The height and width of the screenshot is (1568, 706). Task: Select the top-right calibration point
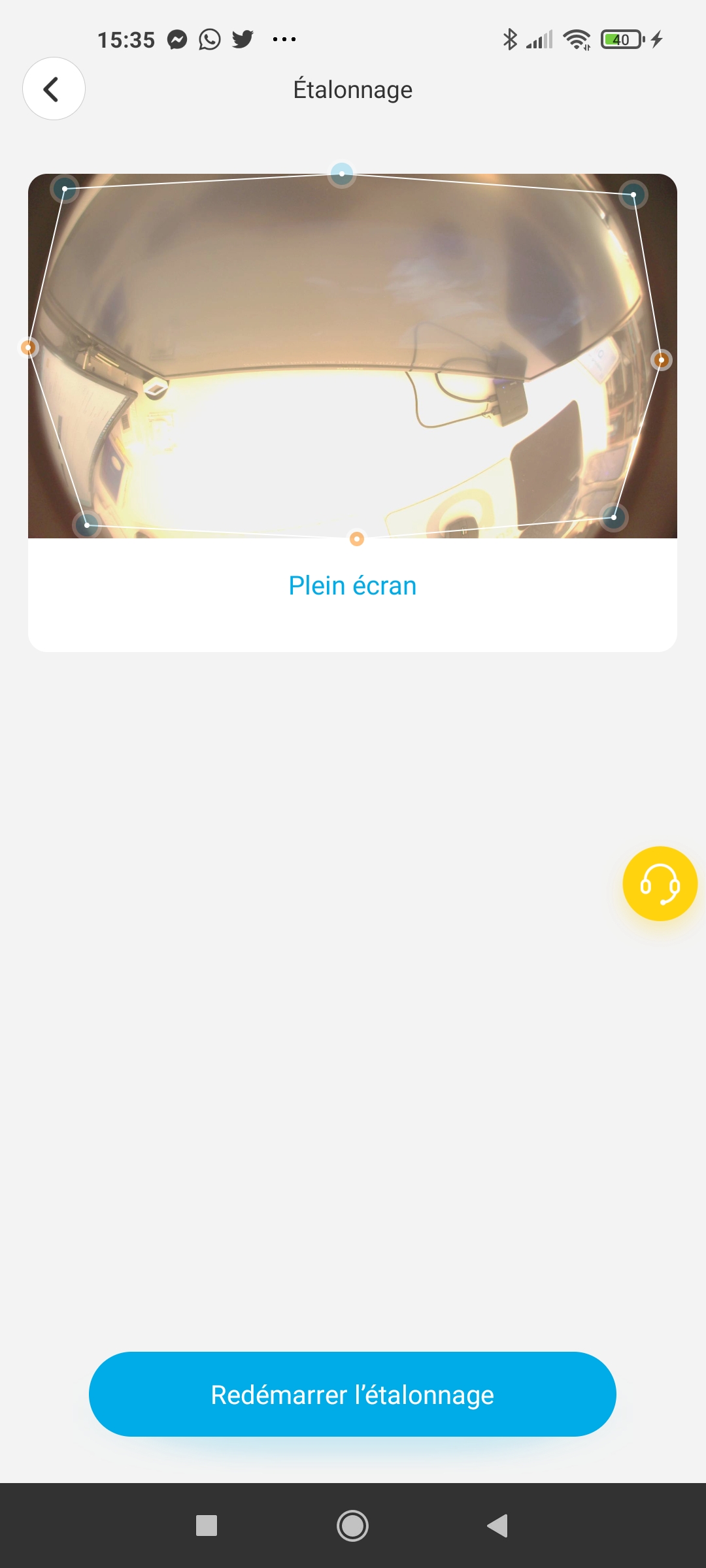[633, 195]
